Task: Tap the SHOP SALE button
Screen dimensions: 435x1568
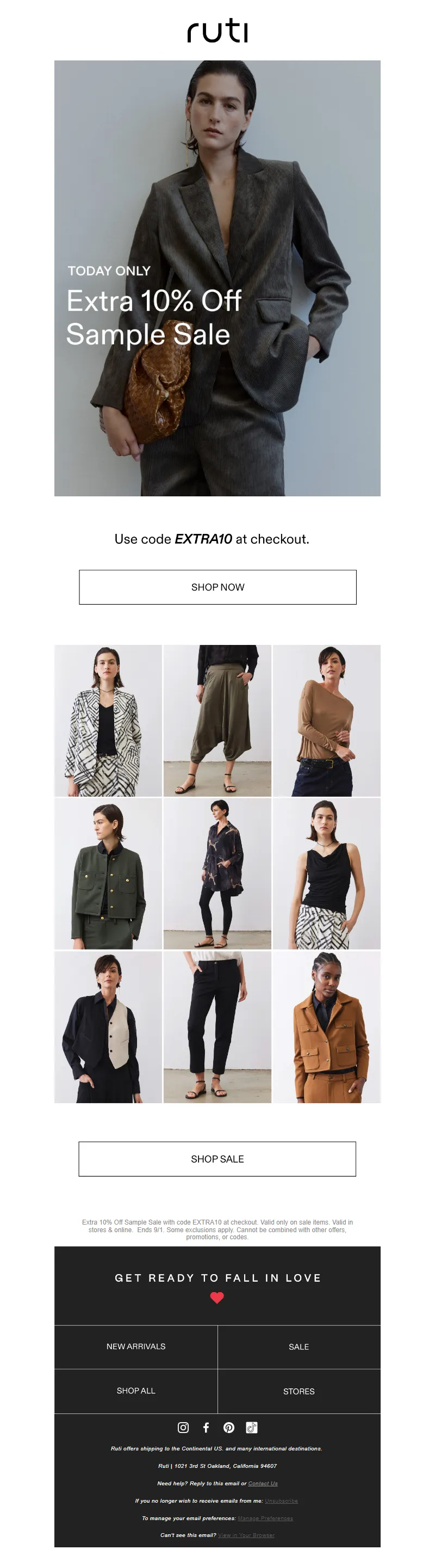Action: [217, 1158]
